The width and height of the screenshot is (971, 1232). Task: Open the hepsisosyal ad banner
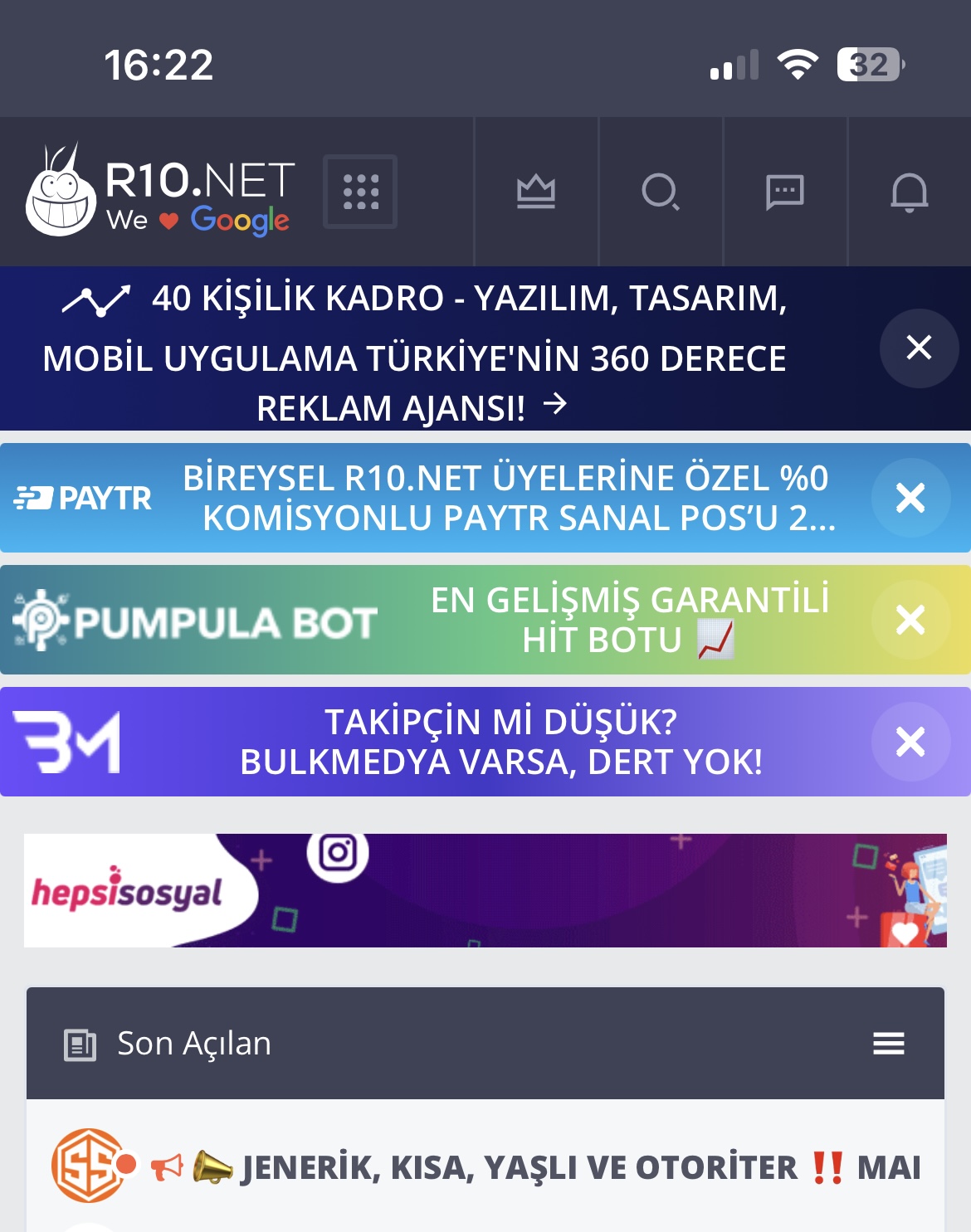point(486,890)
